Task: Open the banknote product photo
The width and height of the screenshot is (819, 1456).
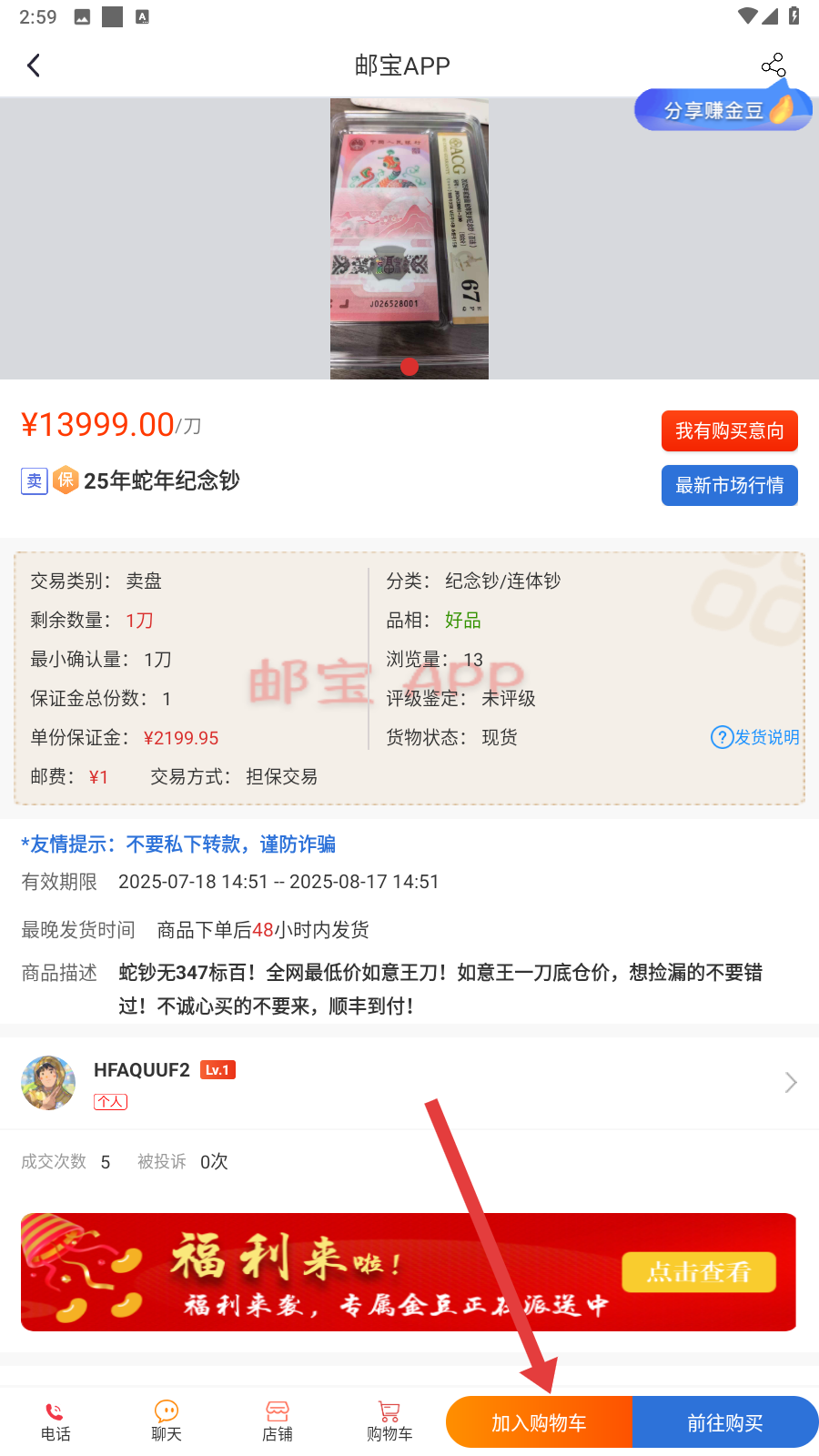Action: pyautogui.click(x=409, y=238)
